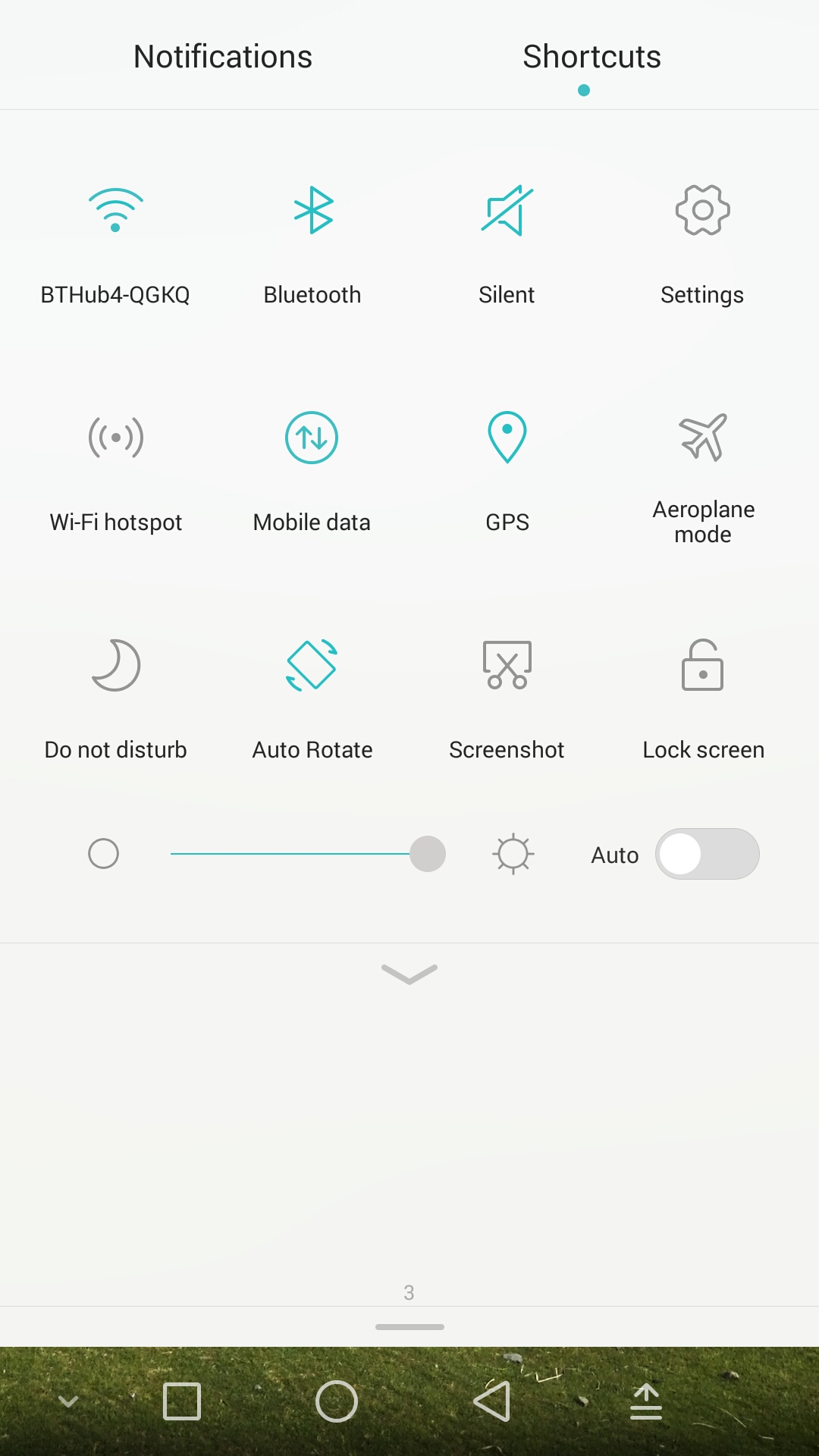
Task: Toggle the GPS location shortcut
Action: (x=507, y=438)
